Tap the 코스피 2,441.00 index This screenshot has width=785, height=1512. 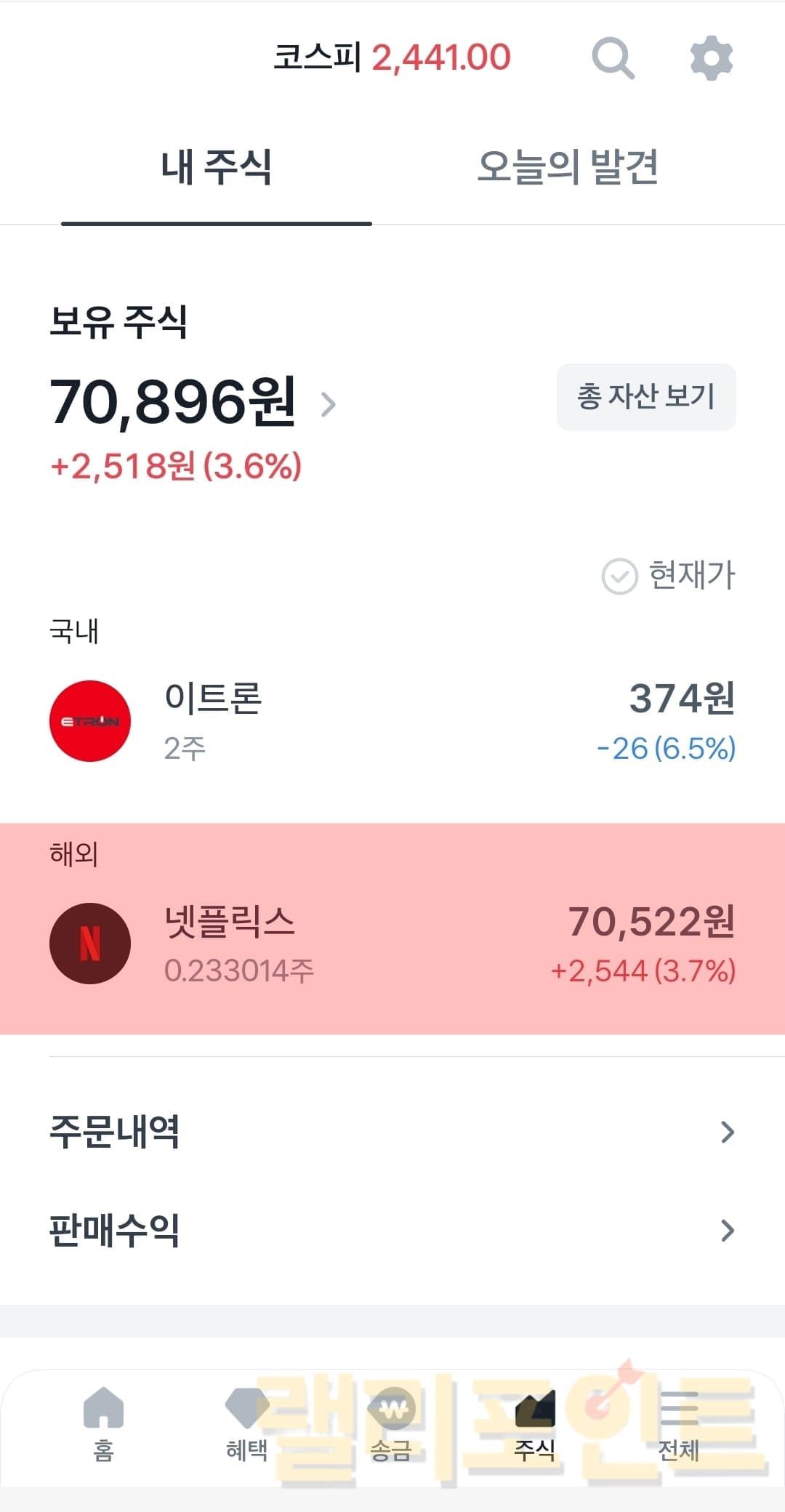point(392,58)
